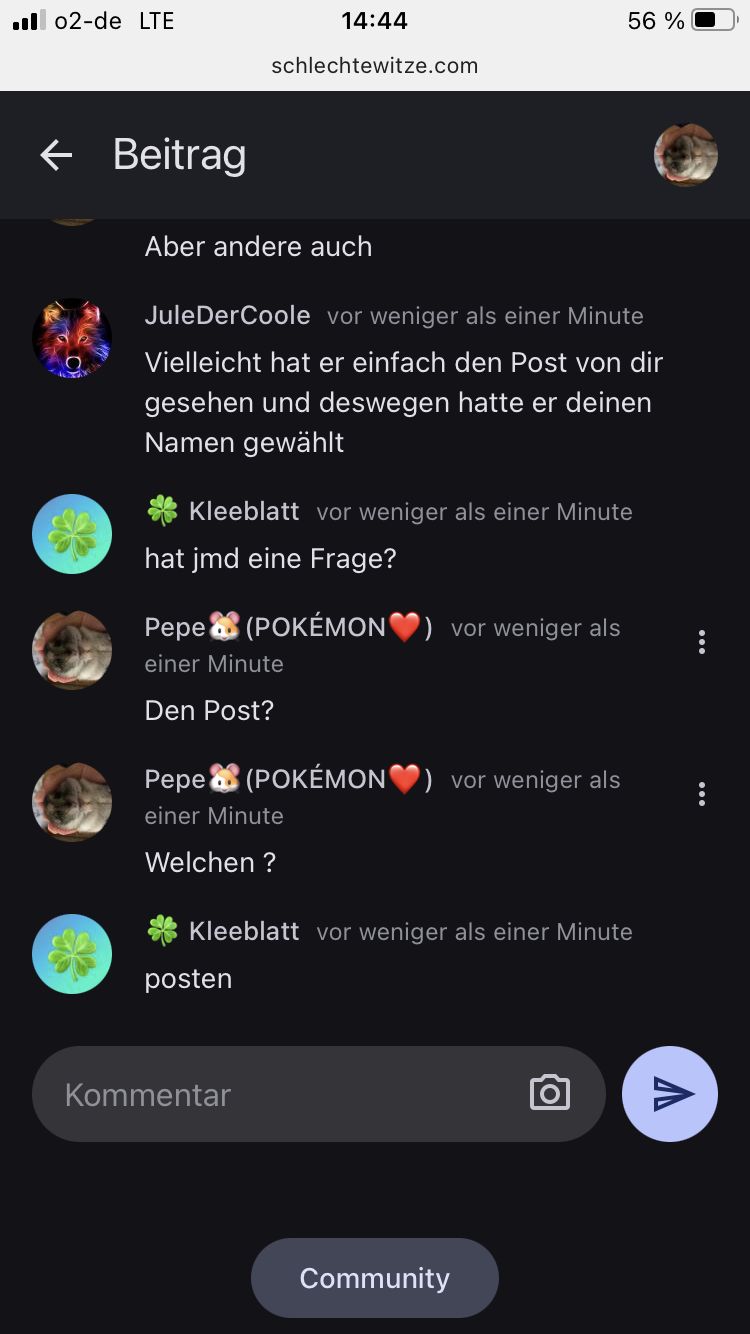
Task: Send the comment with the arrow button
Action: click(670, 1094)
